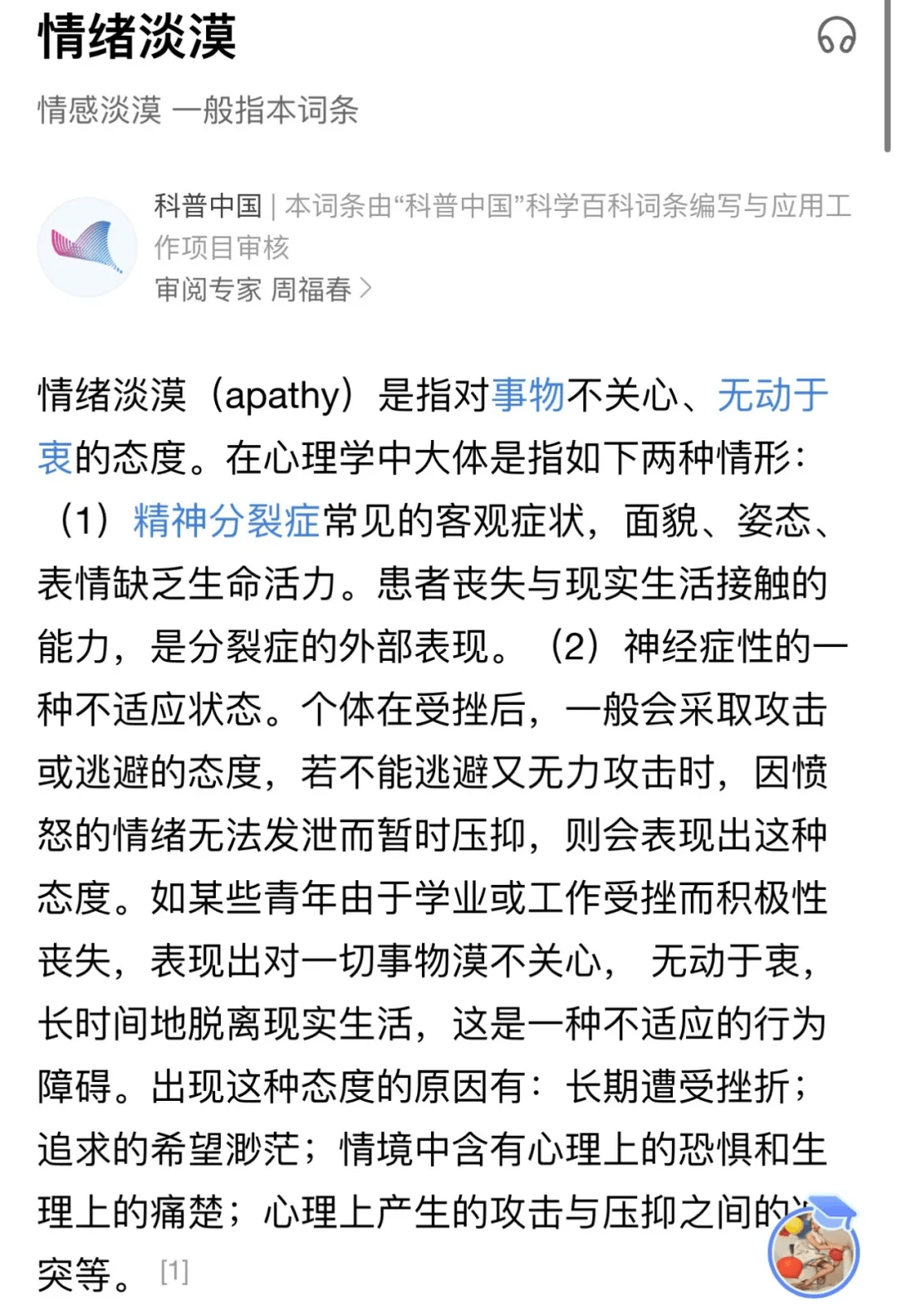Open the 精神分裂症 entry link
The width and height of the screenshot is (897, 1316).
(226, 521)
